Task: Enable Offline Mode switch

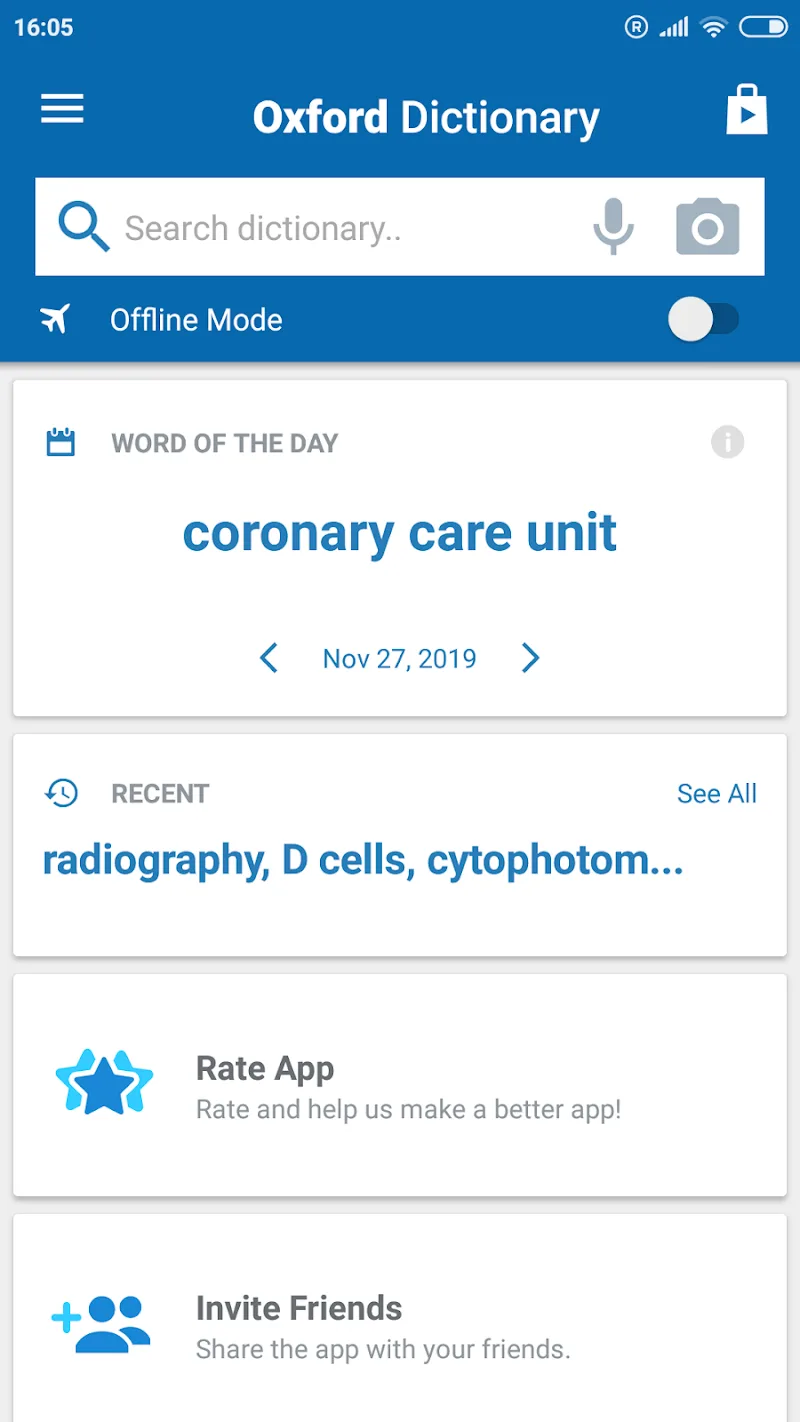Action: pos(703,320)
